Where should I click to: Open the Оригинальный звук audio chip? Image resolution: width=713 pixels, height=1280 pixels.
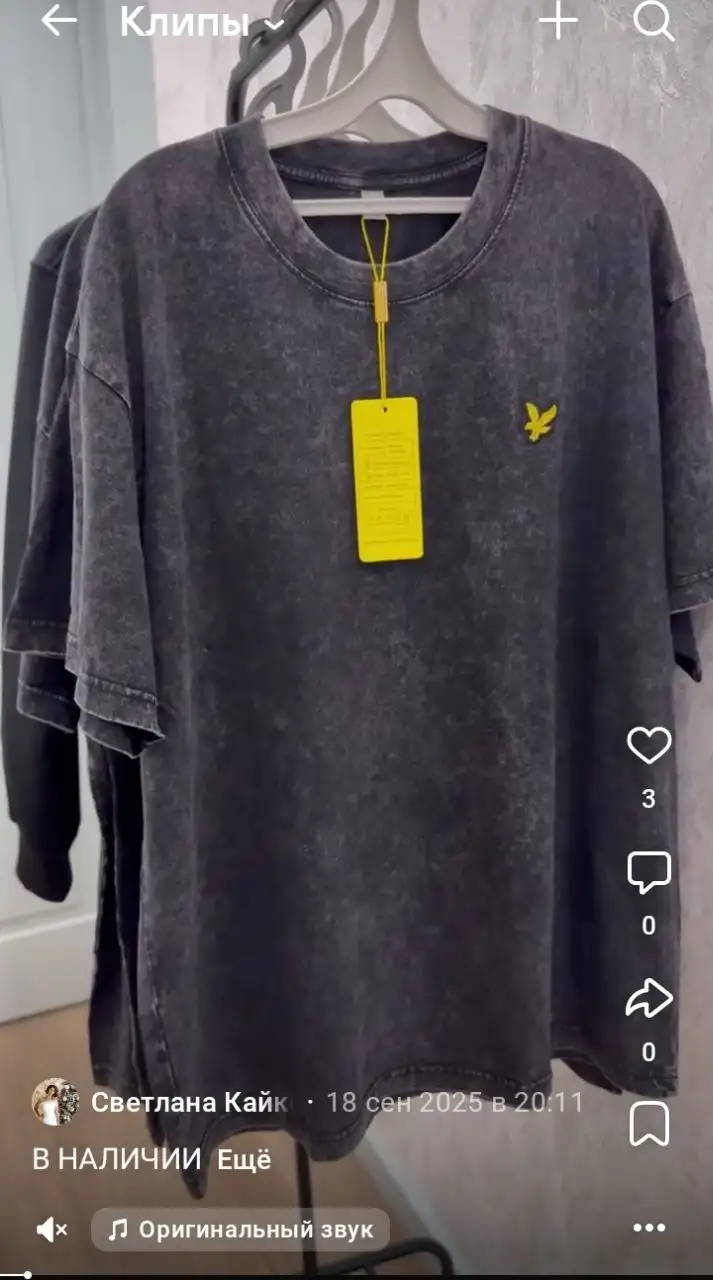coord(240,1229)
